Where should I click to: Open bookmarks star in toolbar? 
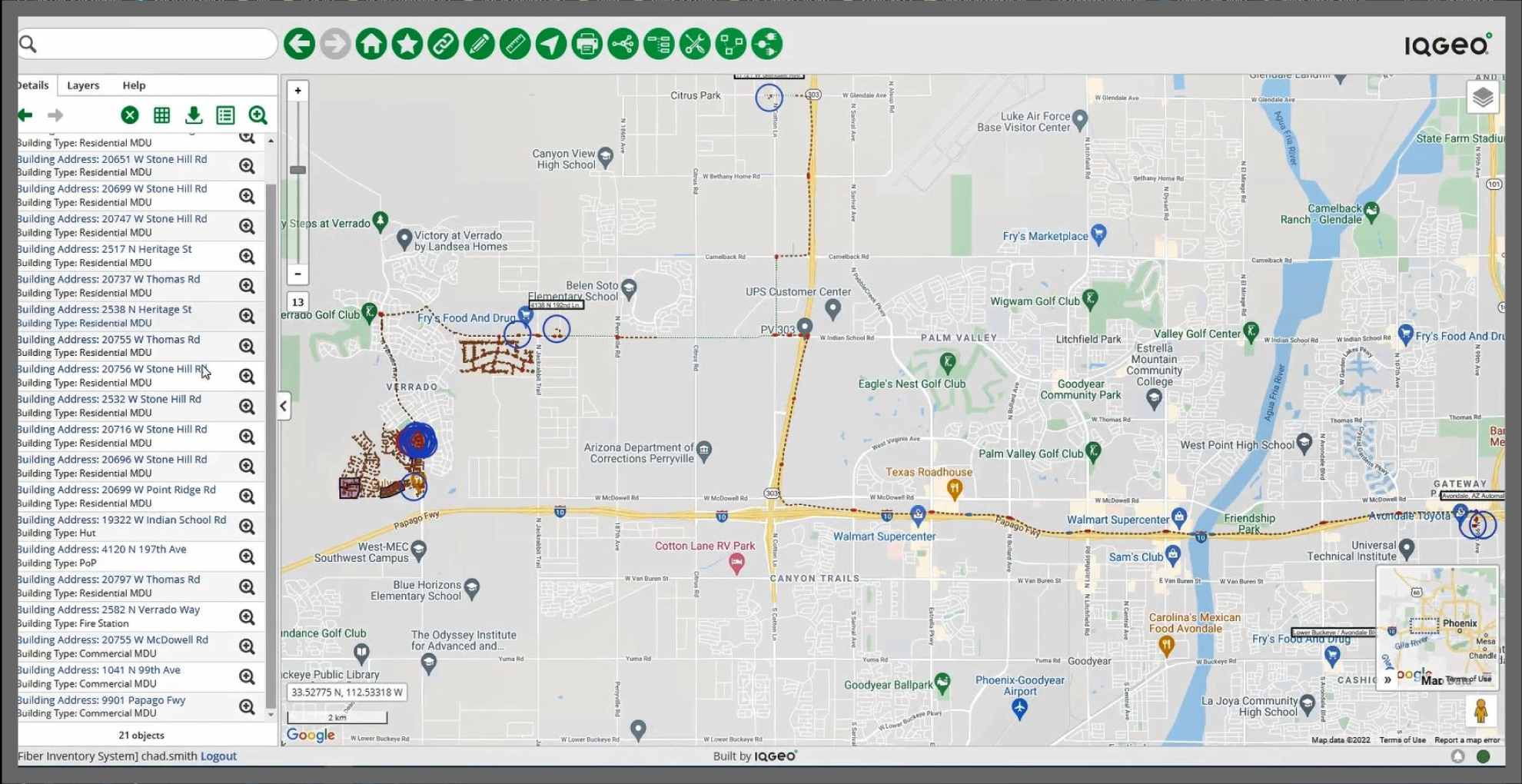[x=407, y=44]
